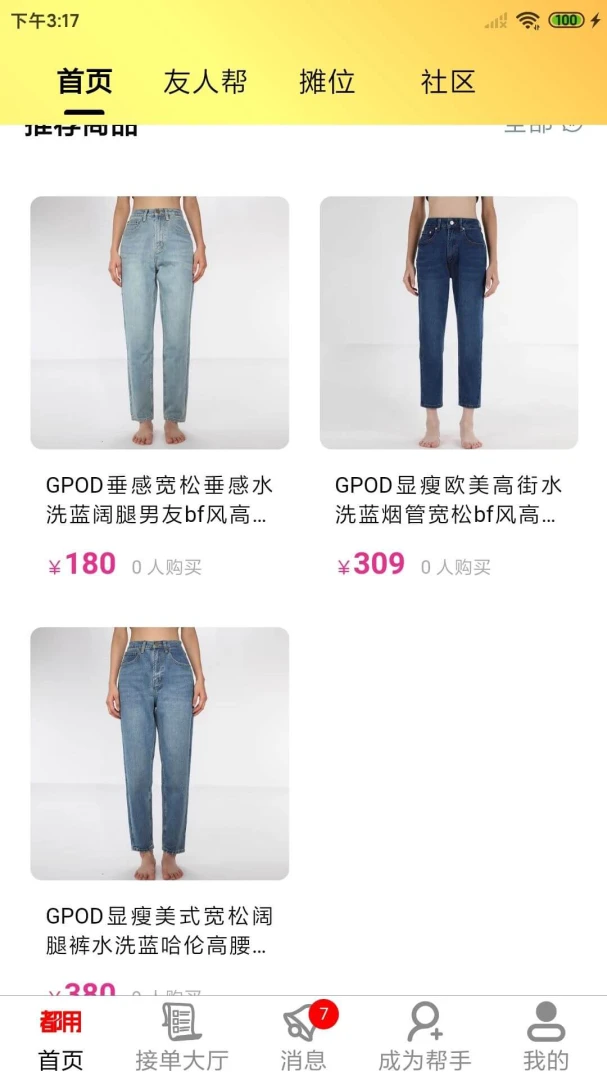Open the 社区 top tab
Viewport: 607px width, 1080px height.
[x=448, y=82]
